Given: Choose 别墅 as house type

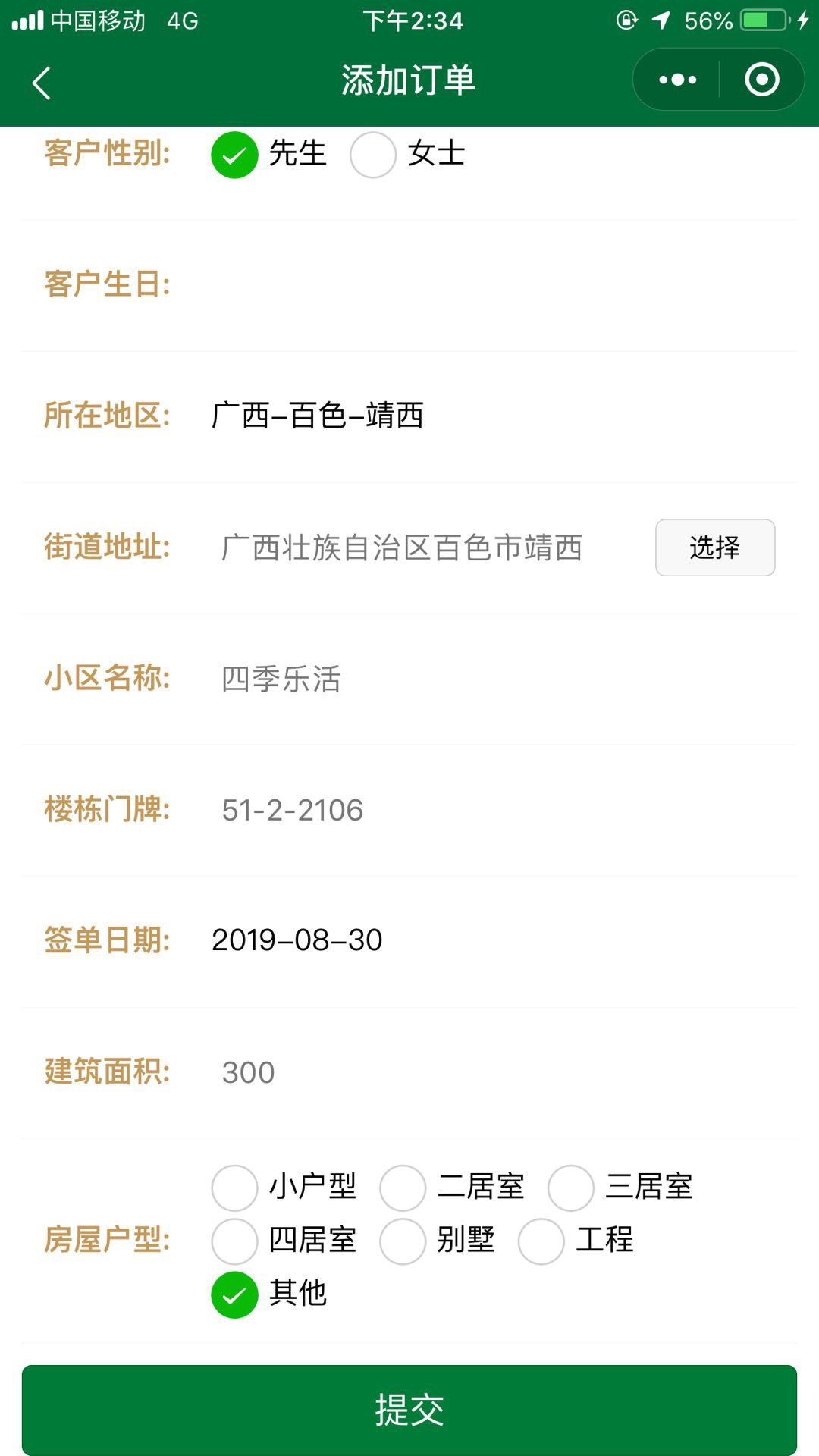Looking at the screenshot, I should (x=403, y=1241).
